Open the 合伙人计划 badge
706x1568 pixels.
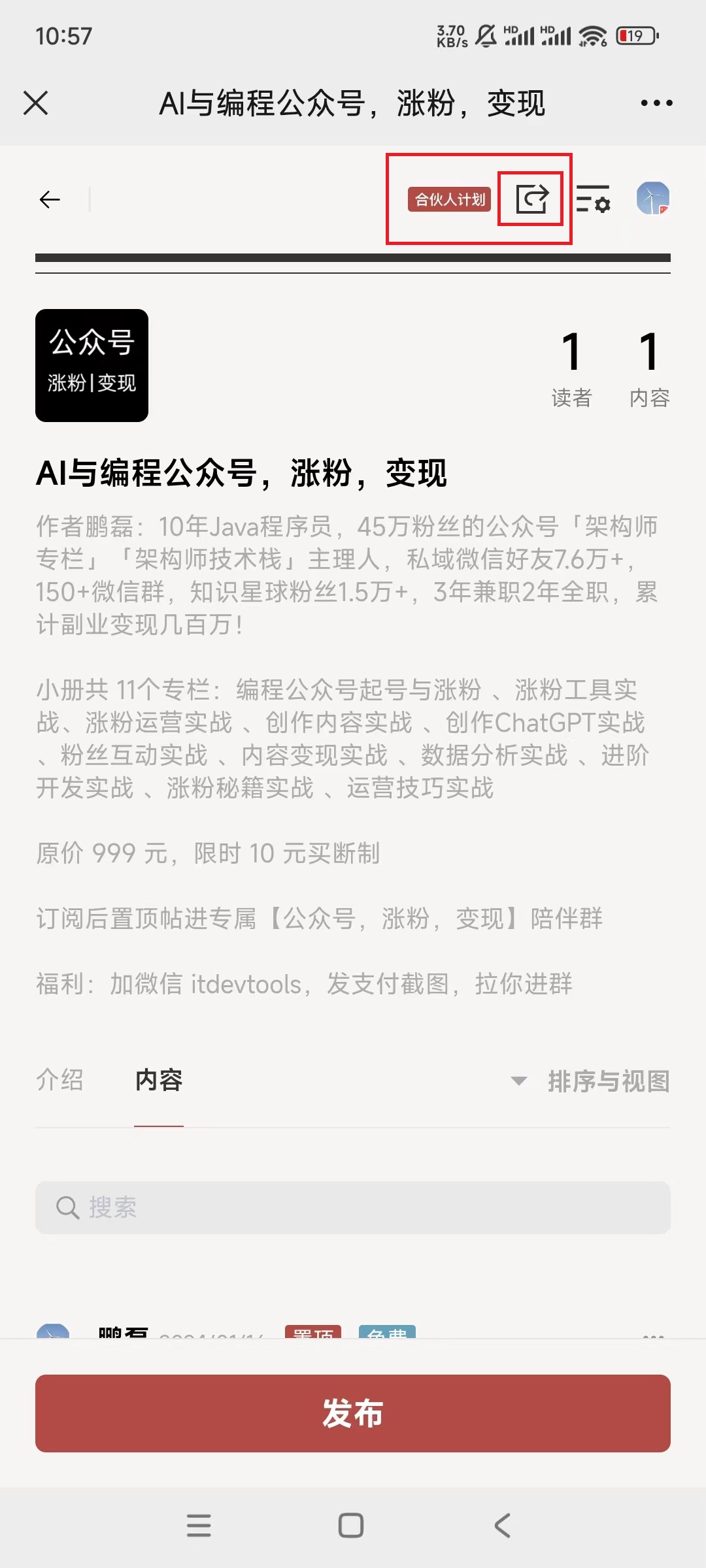click(449, 199)
